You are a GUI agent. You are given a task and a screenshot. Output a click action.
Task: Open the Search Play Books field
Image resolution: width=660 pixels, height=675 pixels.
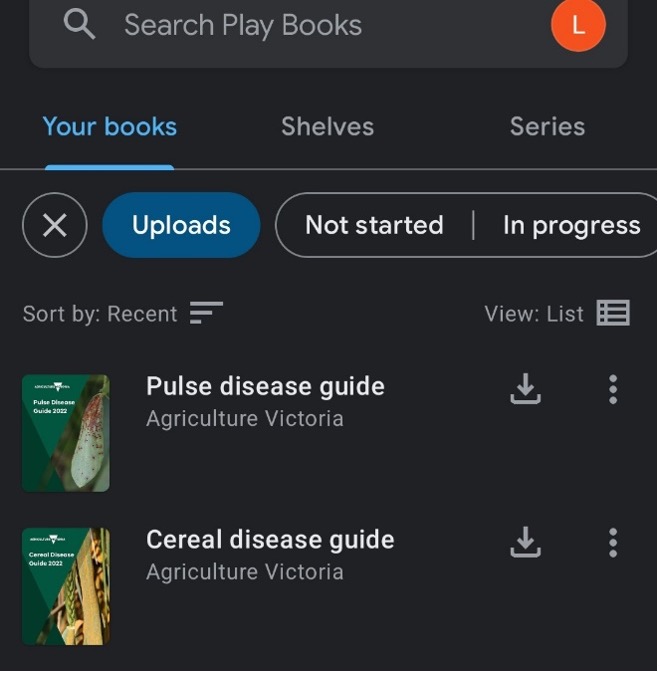pos(300,26)
